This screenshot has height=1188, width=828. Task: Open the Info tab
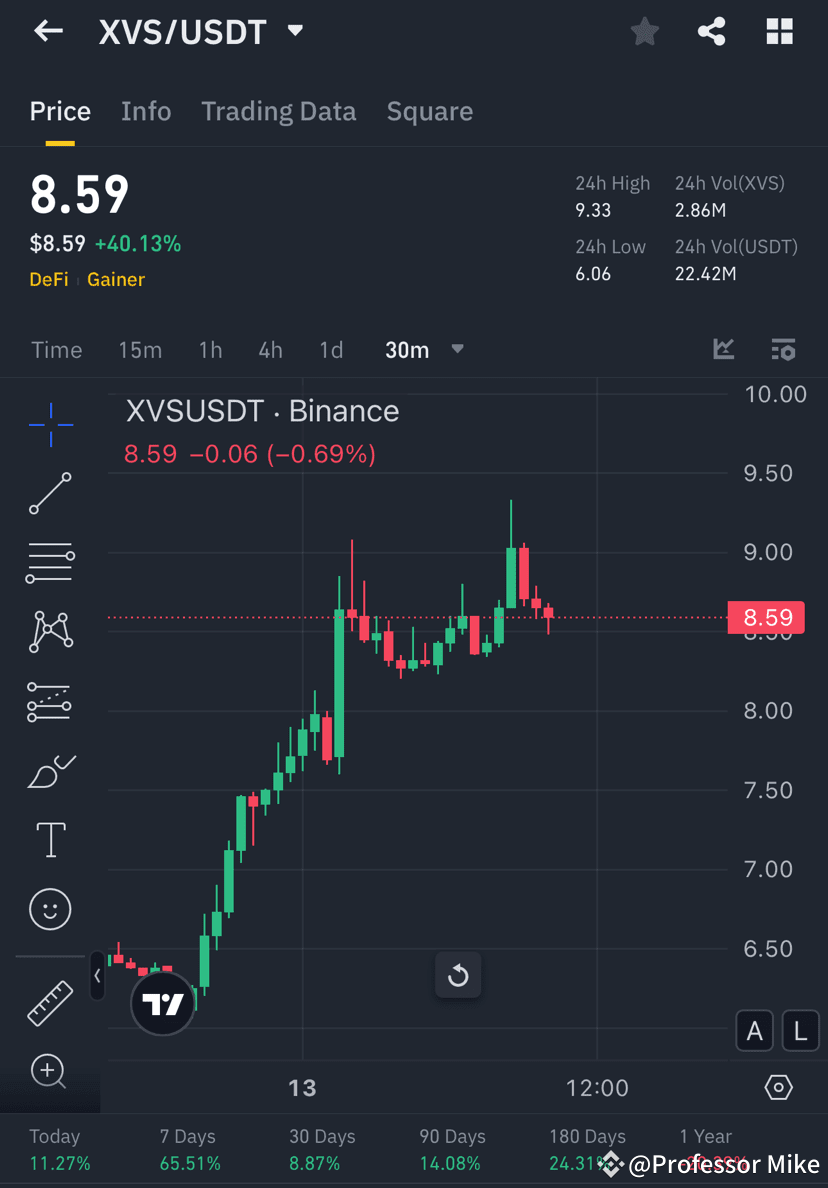[x=146, y=111]
